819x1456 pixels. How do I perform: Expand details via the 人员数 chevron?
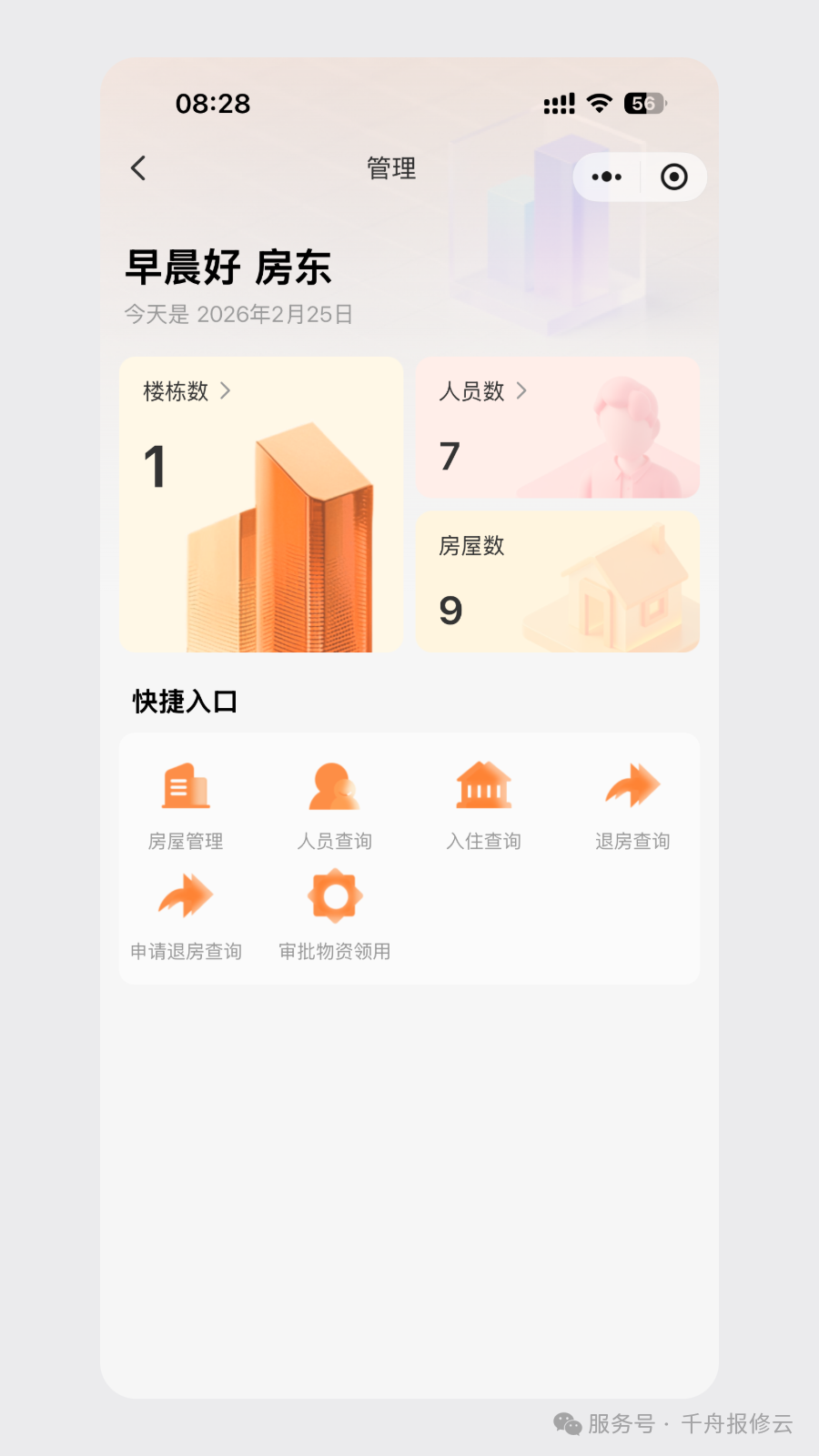click(x=522, y=391)
